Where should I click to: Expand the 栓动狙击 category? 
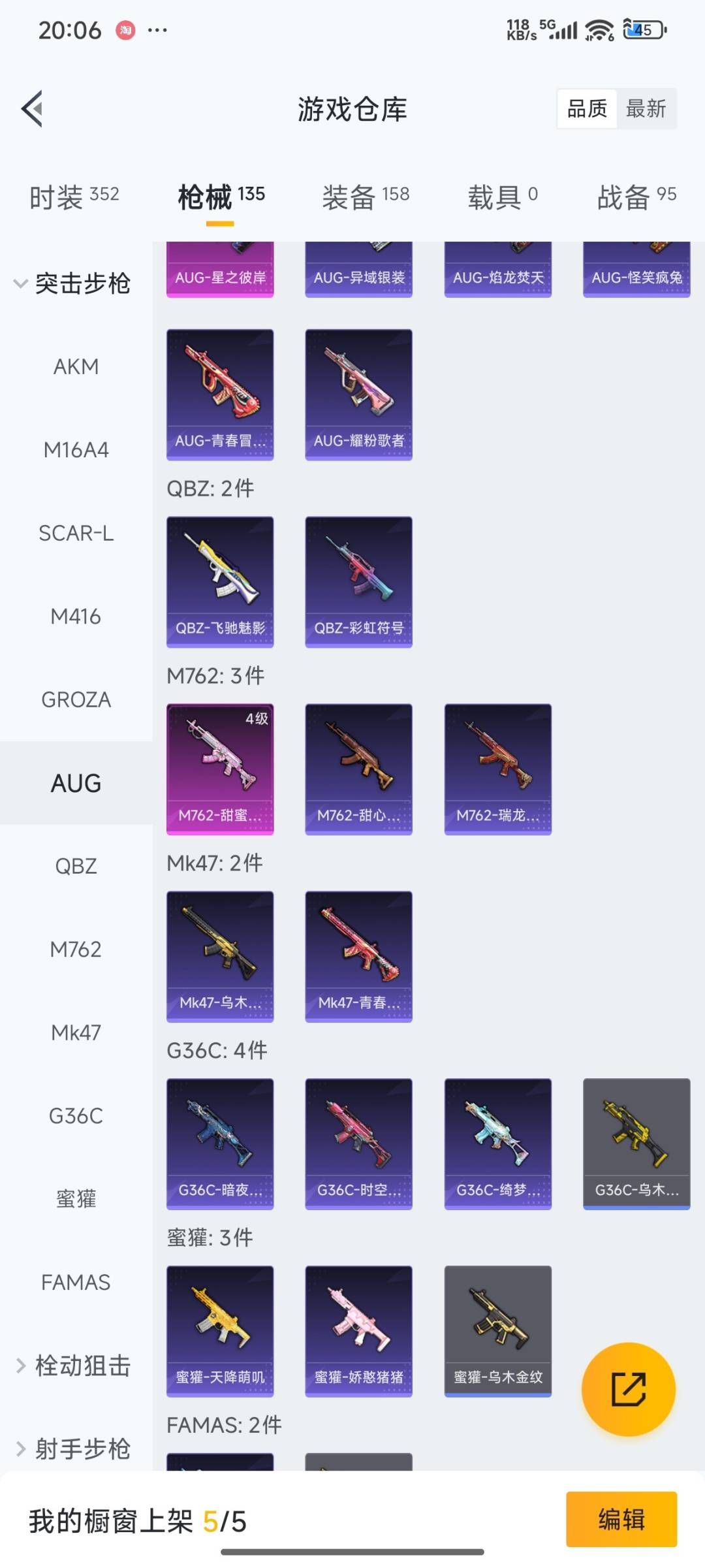[x=73, y=1366]
